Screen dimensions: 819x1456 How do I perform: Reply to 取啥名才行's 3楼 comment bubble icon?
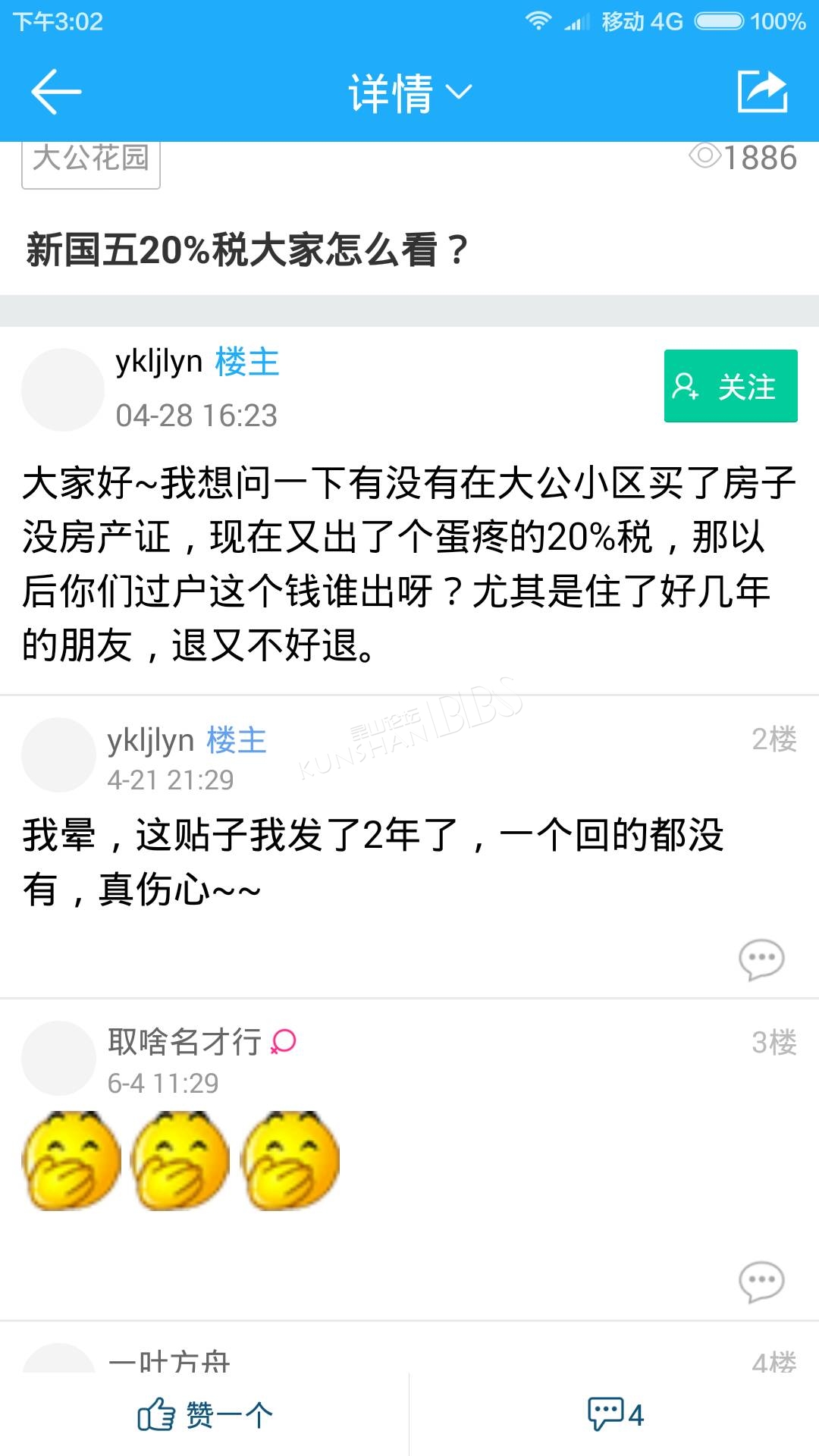pos(761,1282)
